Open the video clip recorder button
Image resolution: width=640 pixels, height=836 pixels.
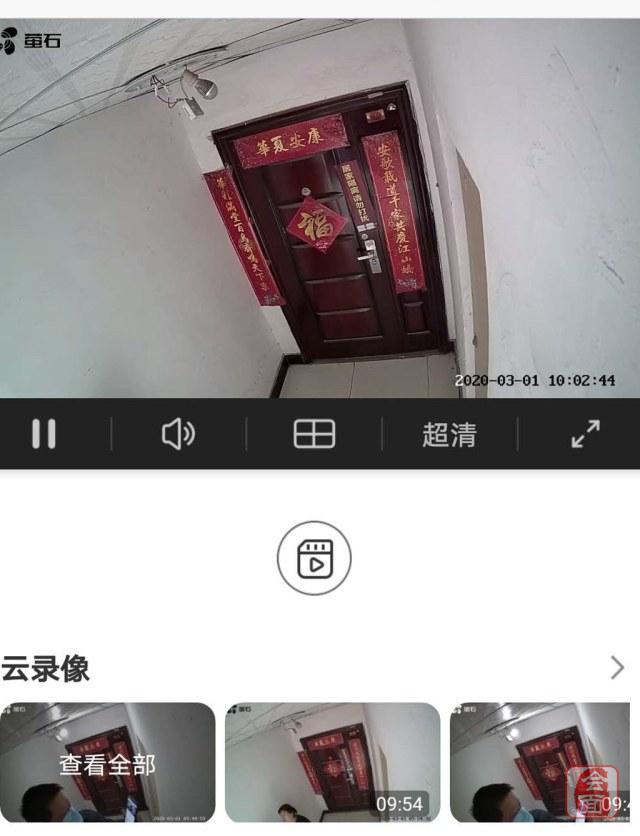(x=315, y=558)
